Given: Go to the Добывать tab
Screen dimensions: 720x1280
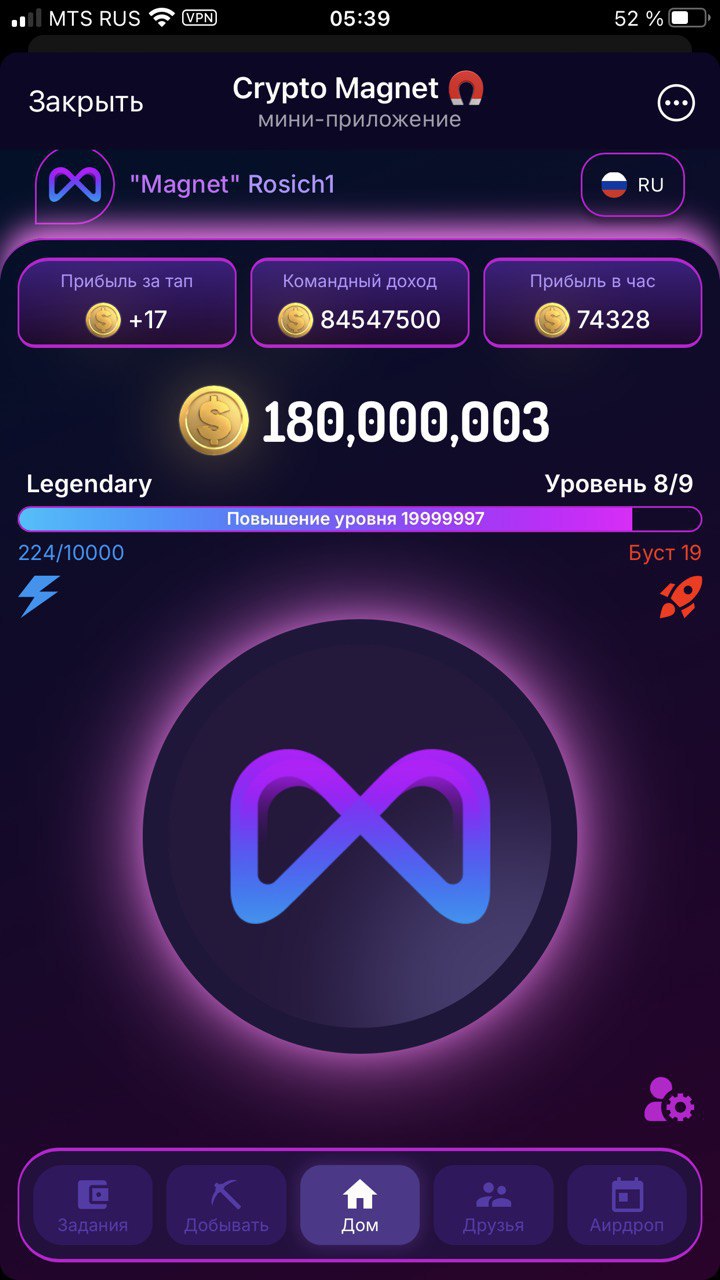Looking at the screenshot, I should [226, 1205].
